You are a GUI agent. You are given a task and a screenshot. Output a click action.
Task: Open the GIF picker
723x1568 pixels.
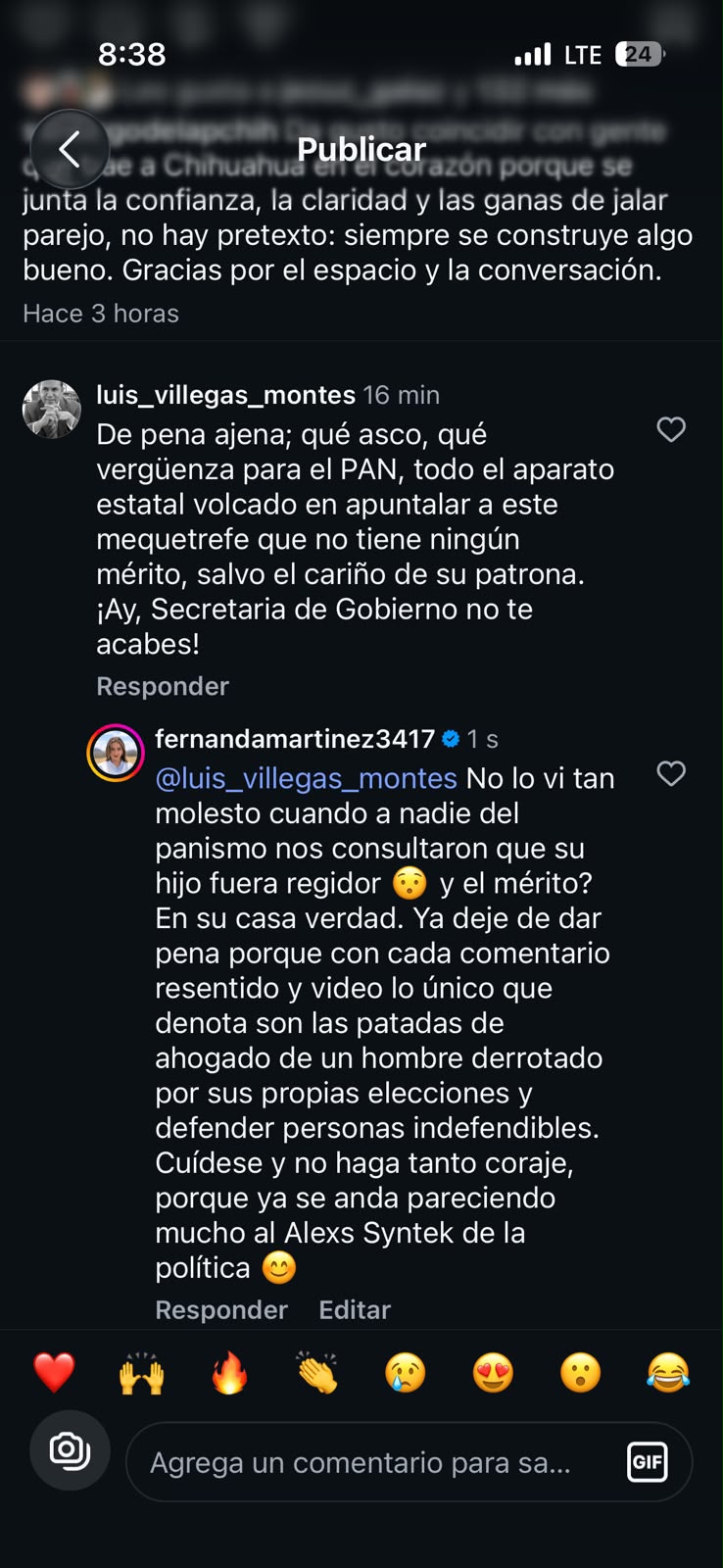(x=648, y=1462)
